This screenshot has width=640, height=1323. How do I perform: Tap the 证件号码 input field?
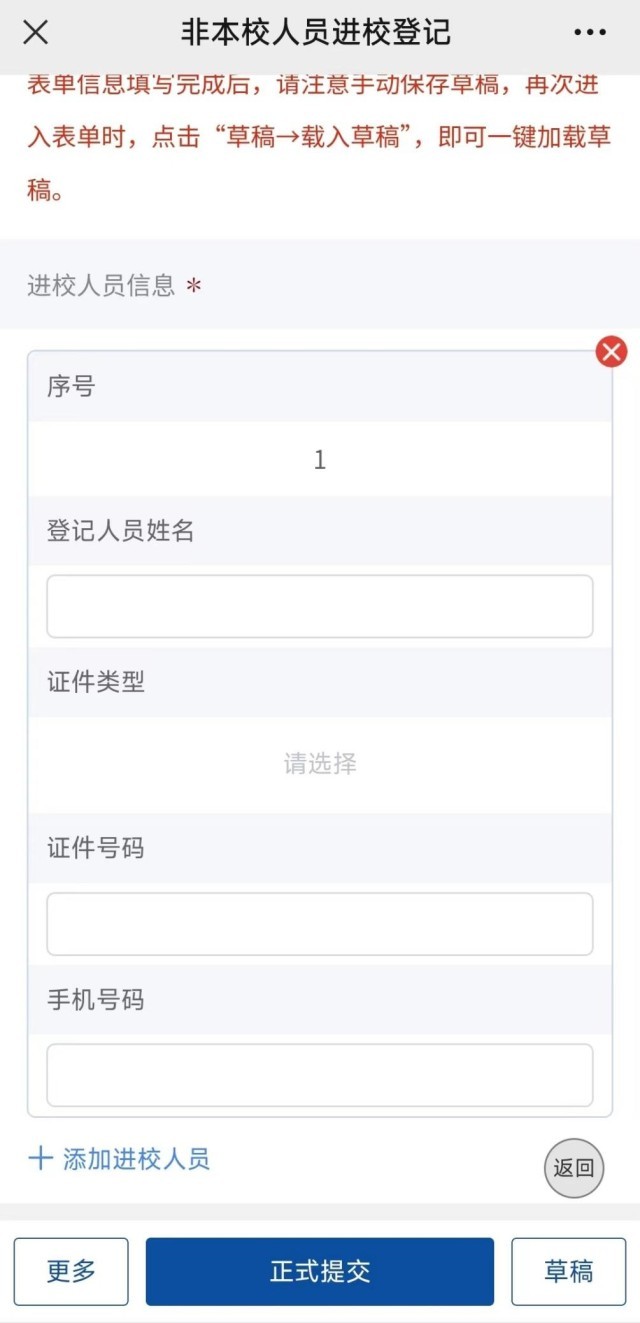(x=319, y=924)
